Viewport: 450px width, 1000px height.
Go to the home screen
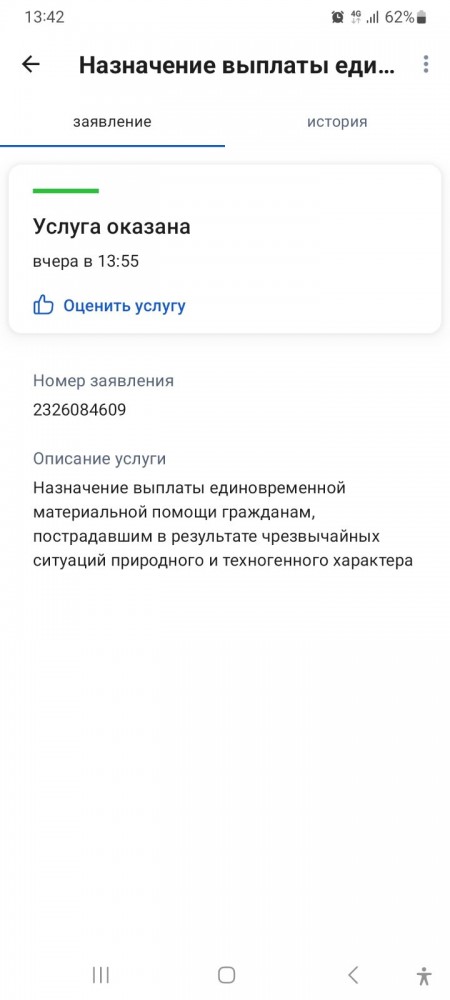pos(226,974)
